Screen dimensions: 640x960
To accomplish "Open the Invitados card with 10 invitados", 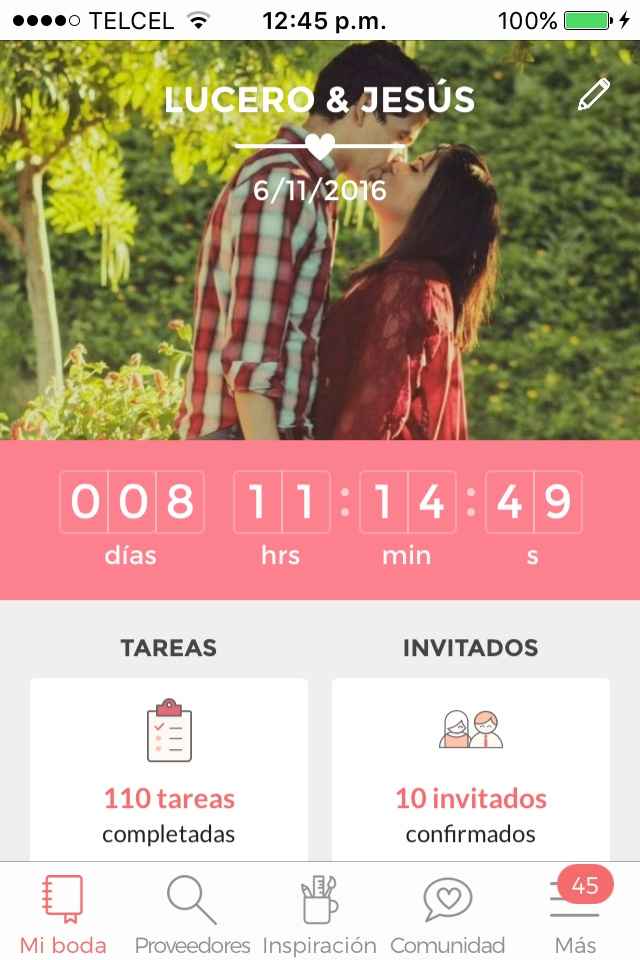I will (471, 770).
